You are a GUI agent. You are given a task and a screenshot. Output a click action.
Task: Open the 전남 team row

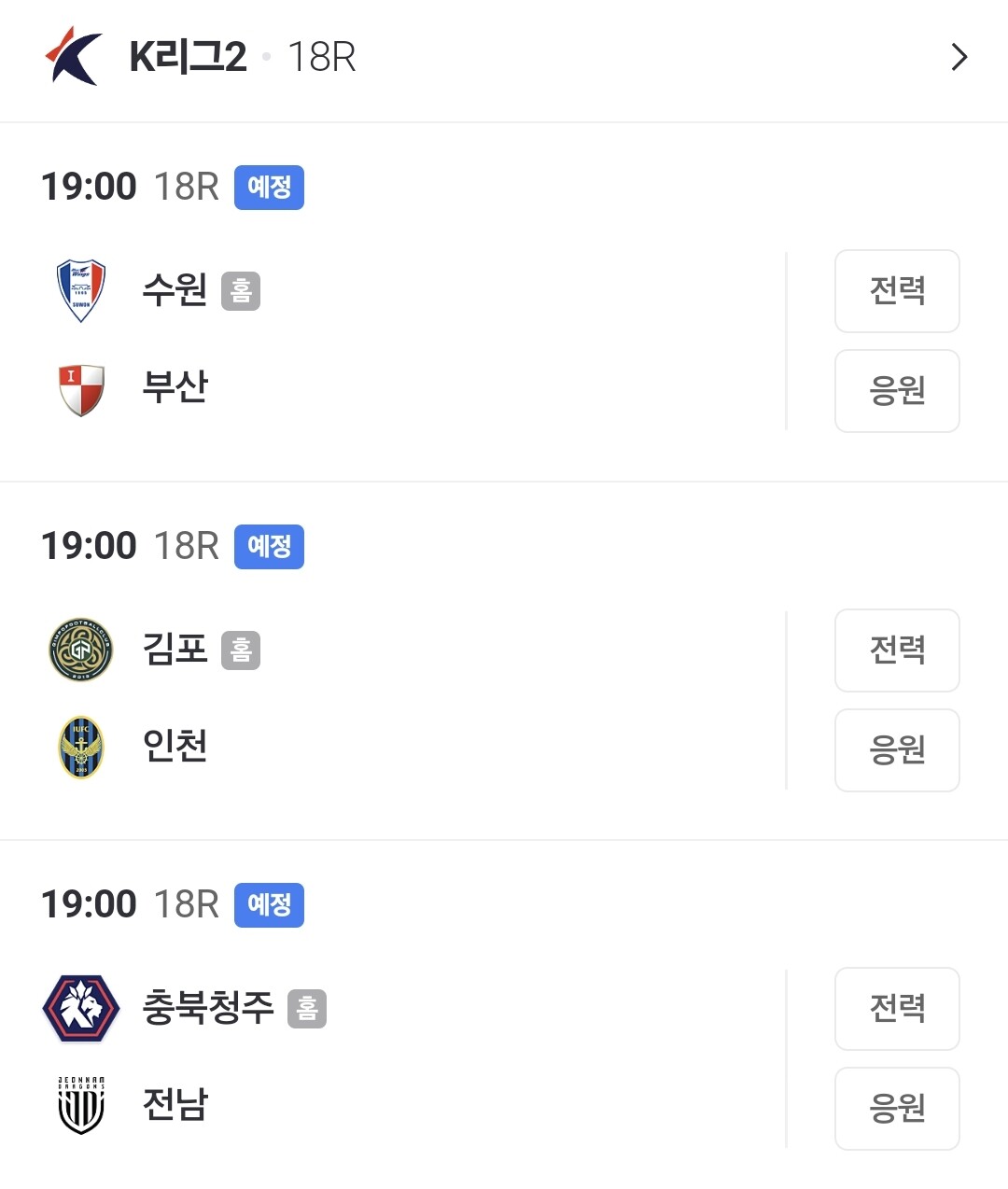coord(411,1106)
